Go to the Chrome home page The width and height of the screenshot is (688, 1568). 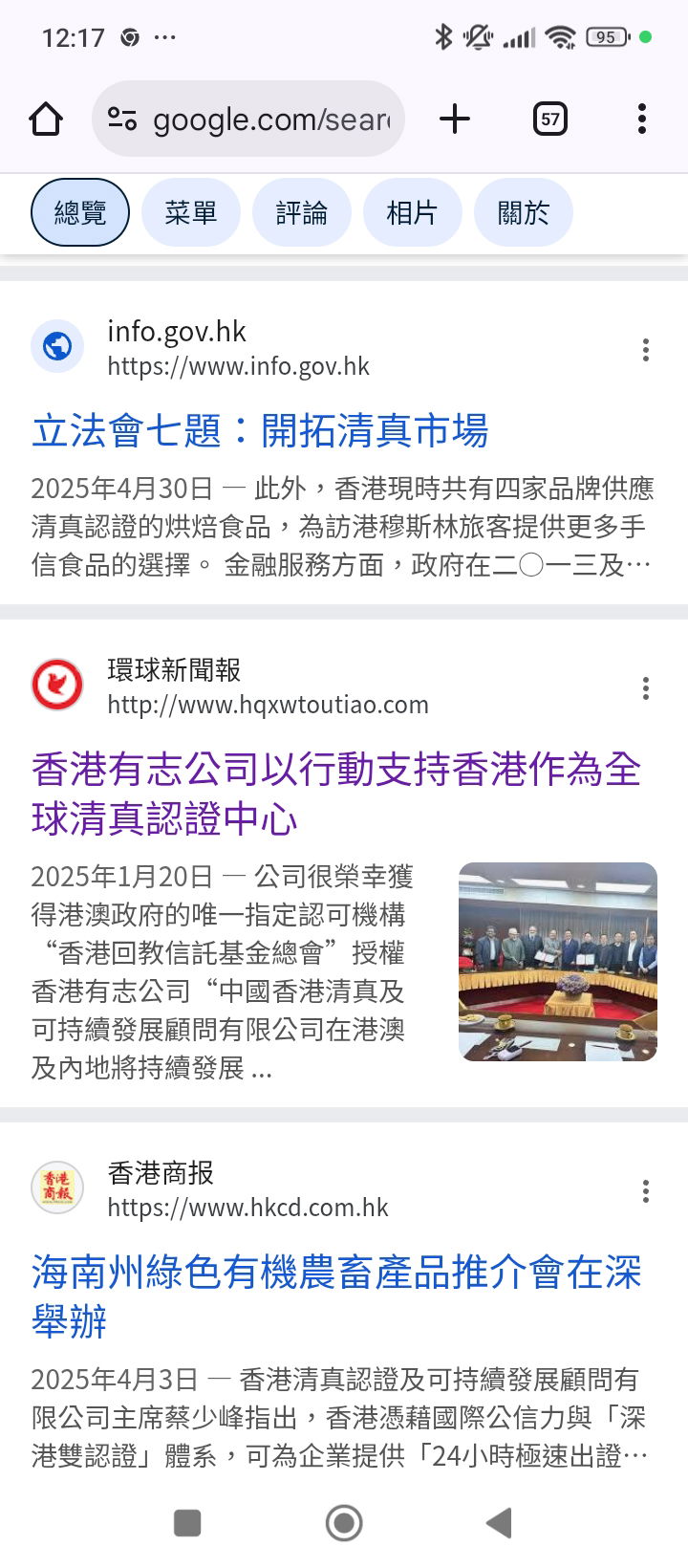coord(46,120)
